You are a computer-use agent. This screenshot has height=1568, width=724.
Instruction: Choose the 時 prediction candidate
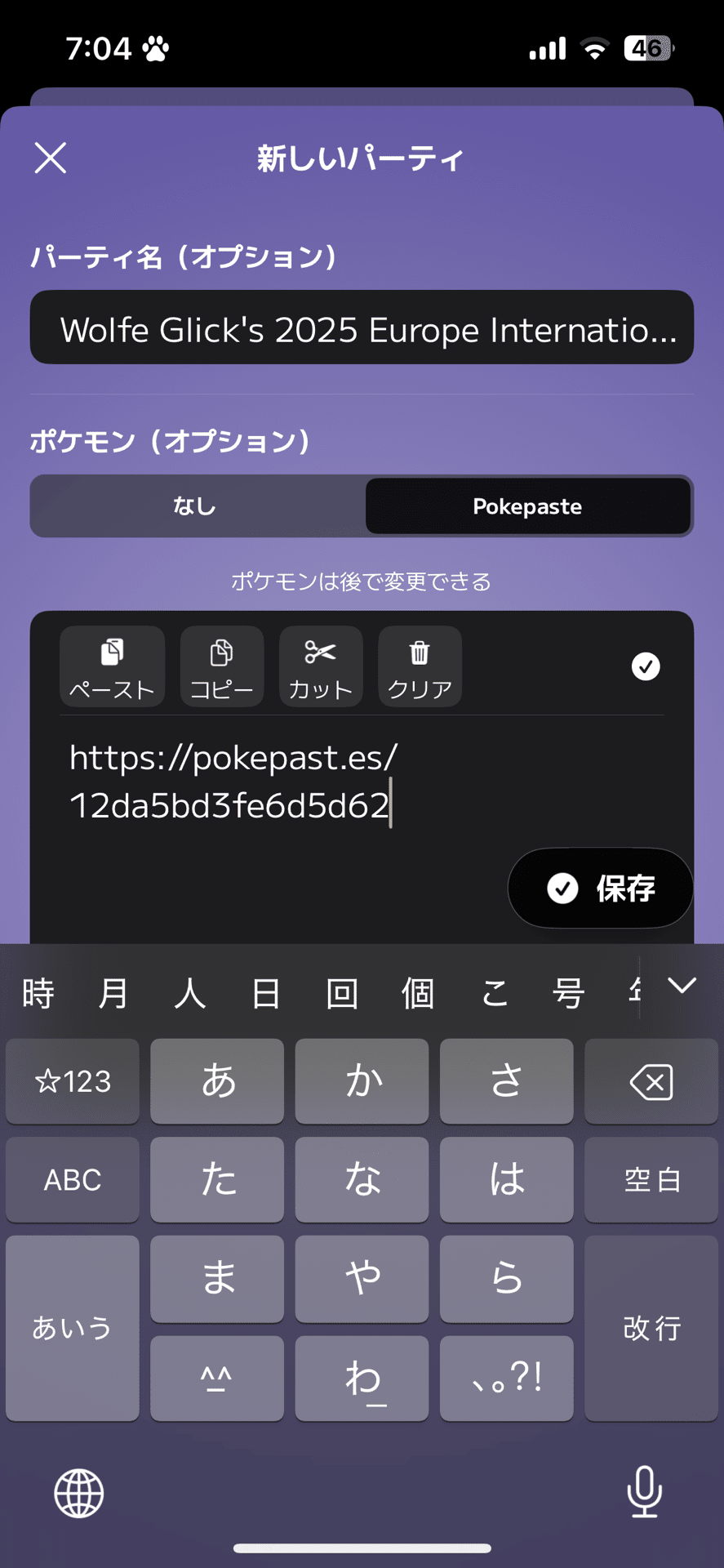pos(38,992)
